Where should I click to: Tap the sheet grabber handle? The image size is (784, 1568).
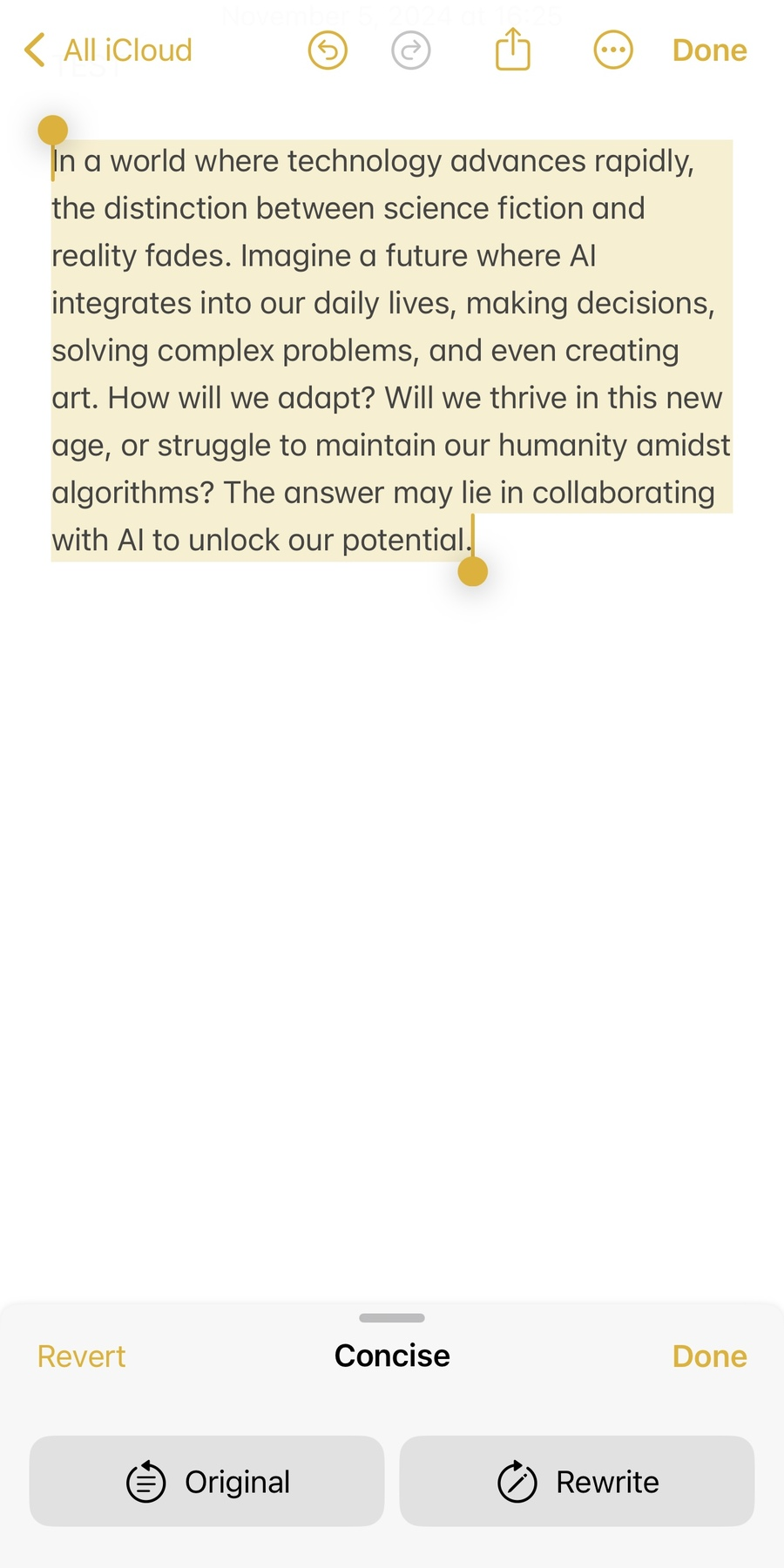click(392, 1318)
